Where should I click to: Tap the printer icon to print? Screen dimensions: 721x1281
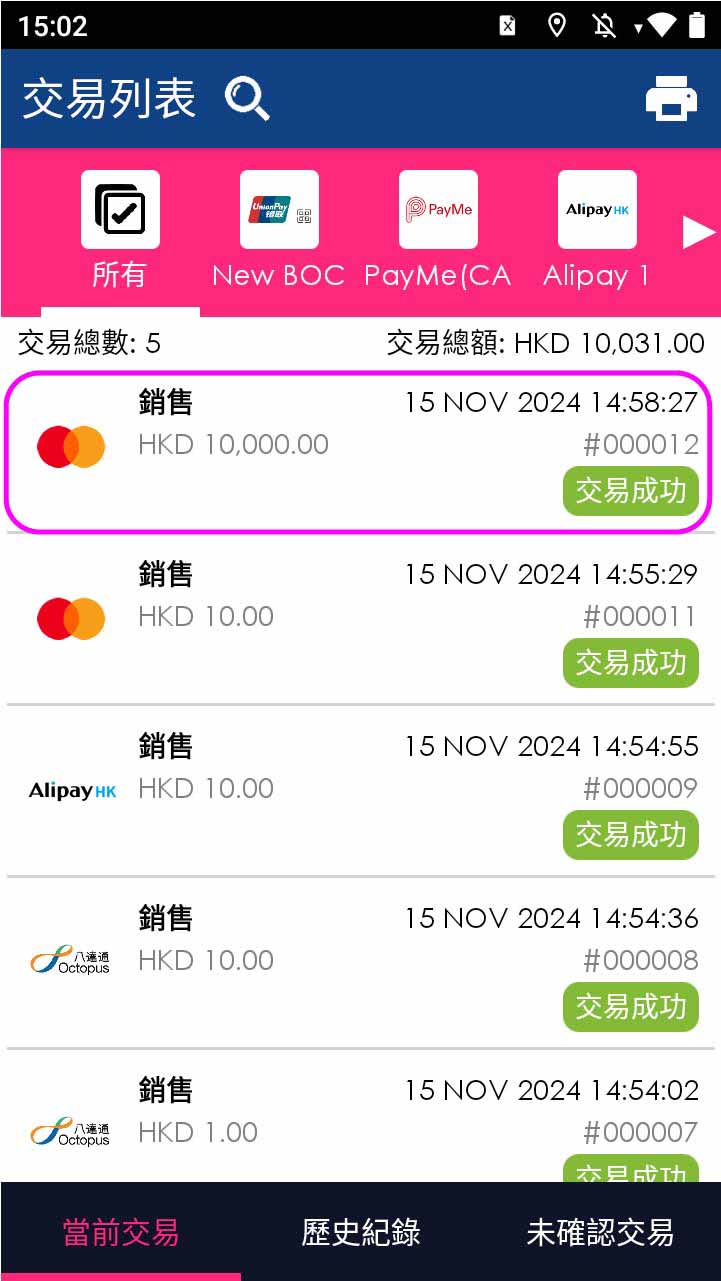coord(671,99)
